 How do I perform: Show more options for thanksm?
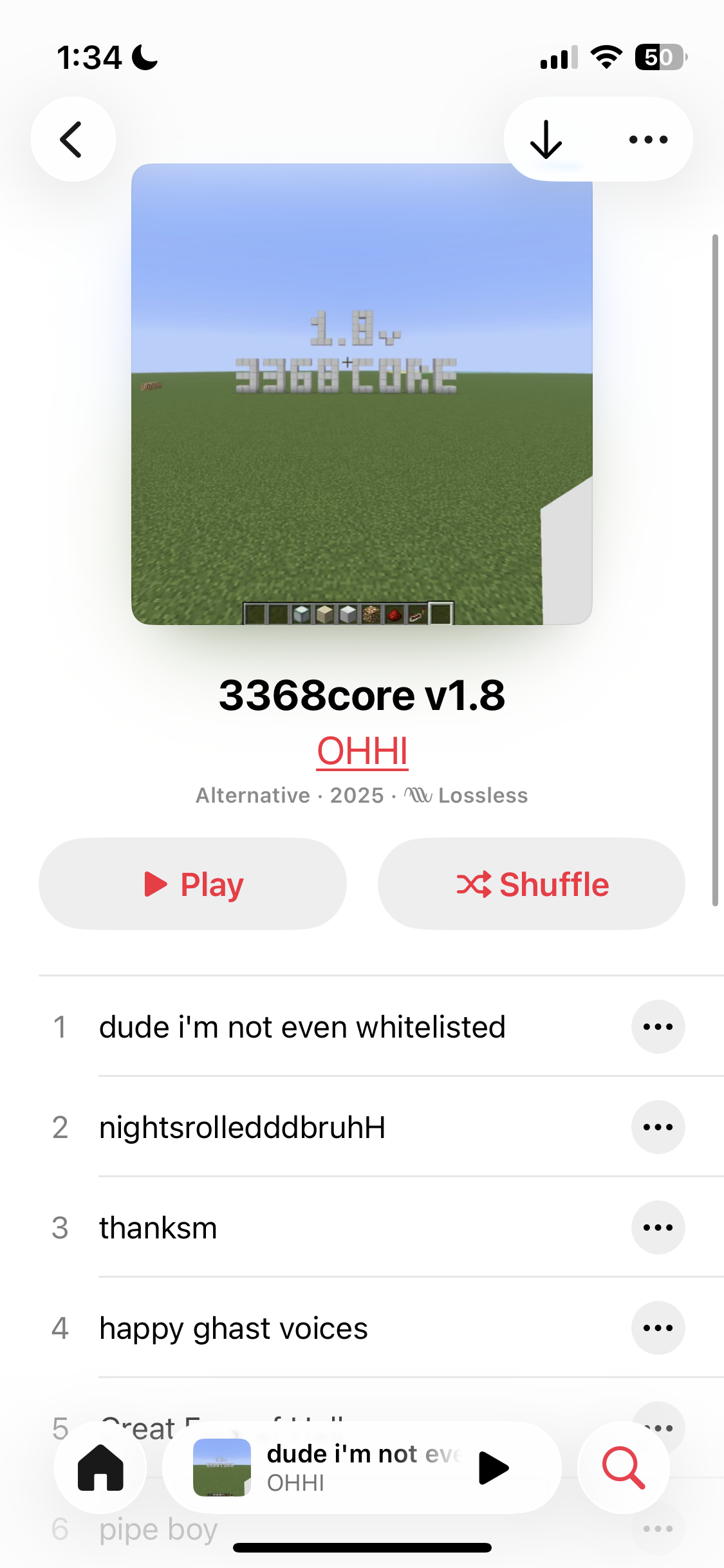pos(658,1227)
